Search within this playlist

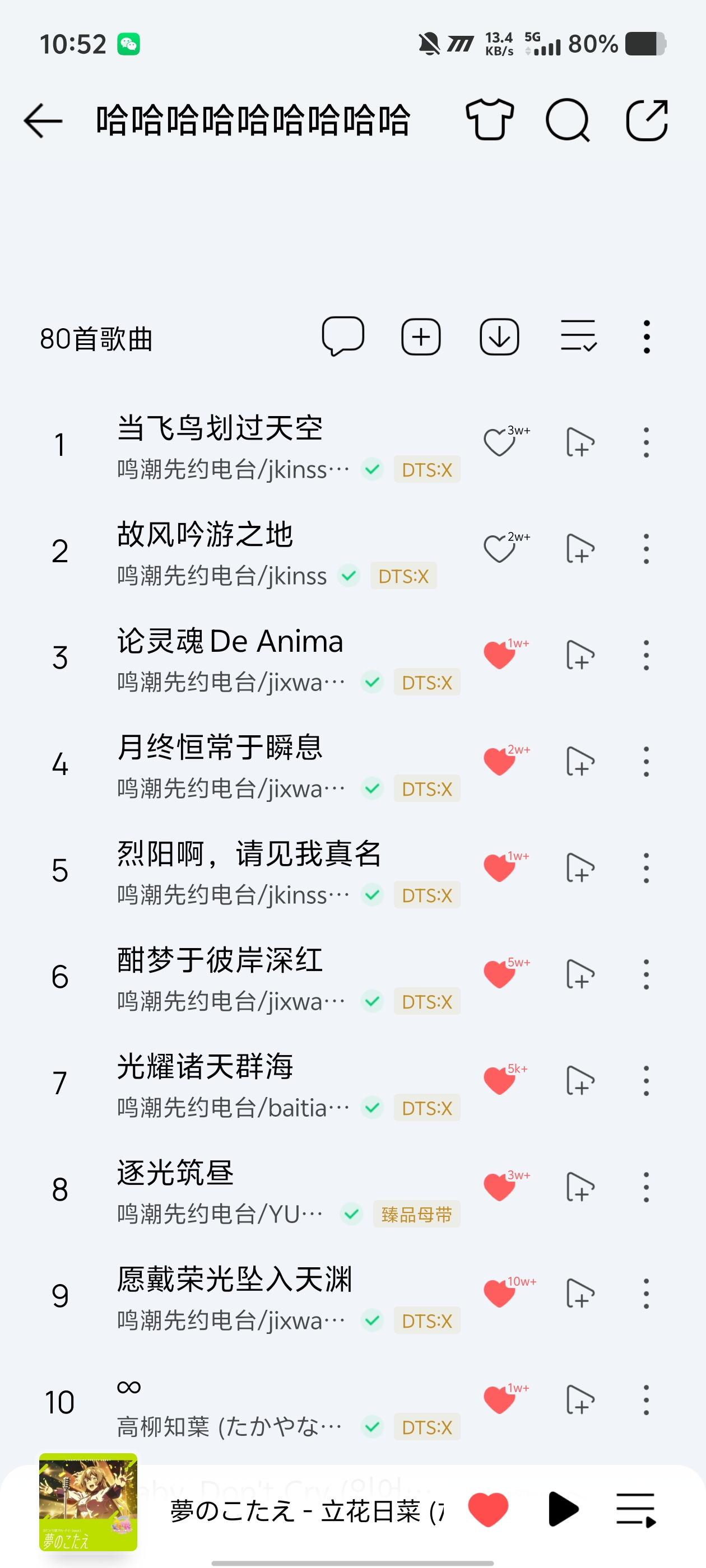(x=567, y=120)
